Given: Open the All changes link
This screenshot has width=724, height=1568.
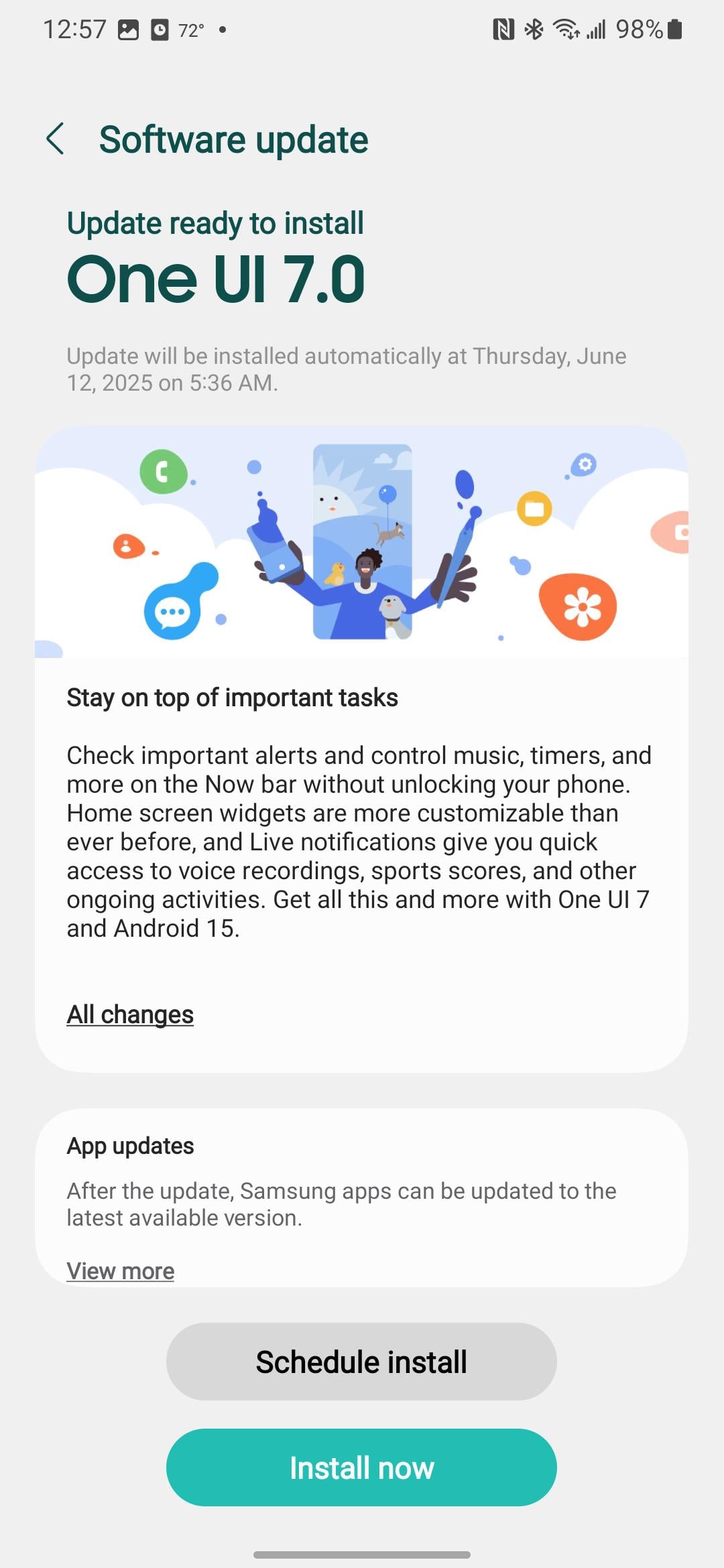Looking at the screenshot, I should point(130,1015).
